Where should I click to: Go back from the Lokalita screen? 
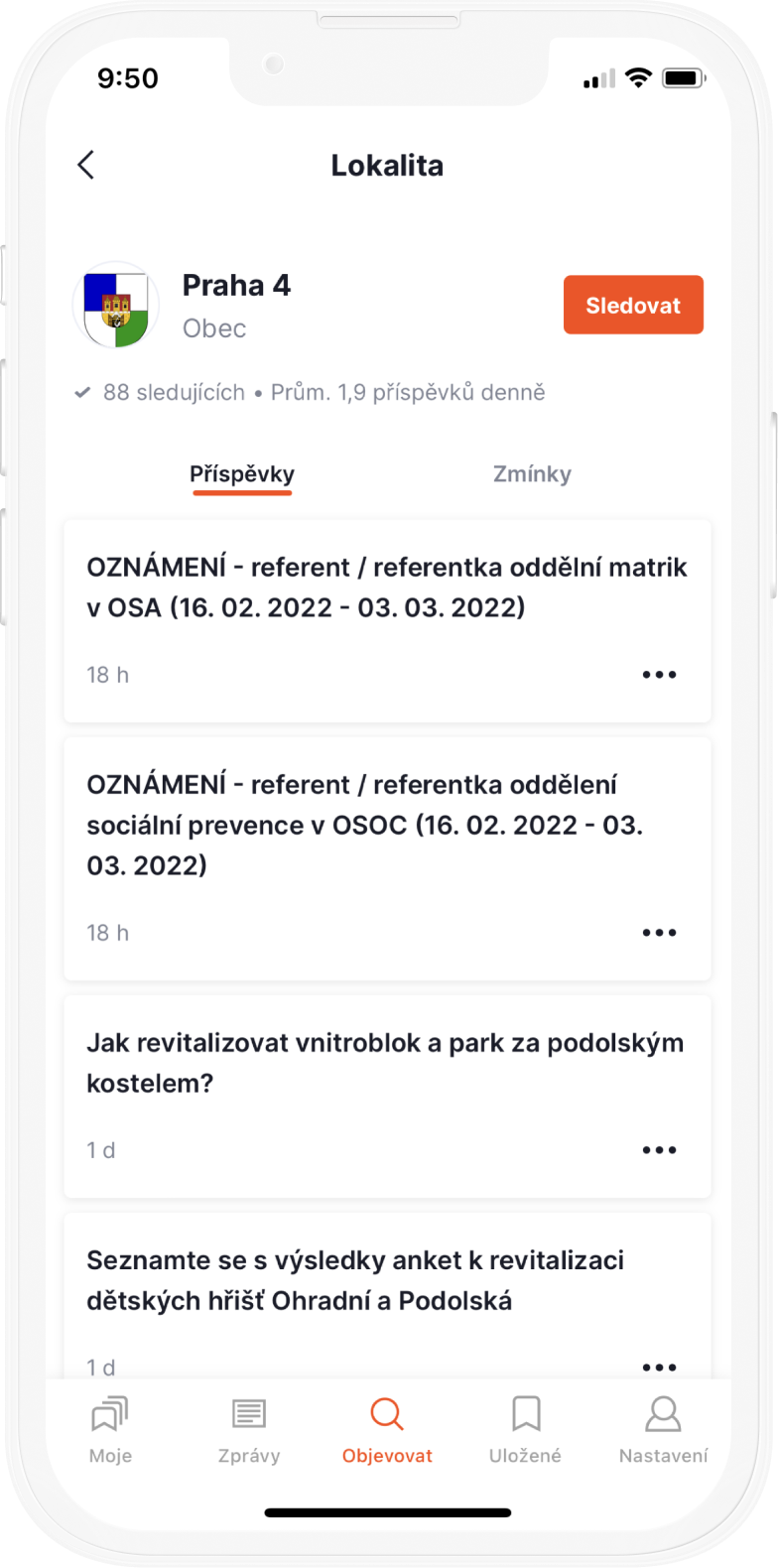click(x=86, y=165)
